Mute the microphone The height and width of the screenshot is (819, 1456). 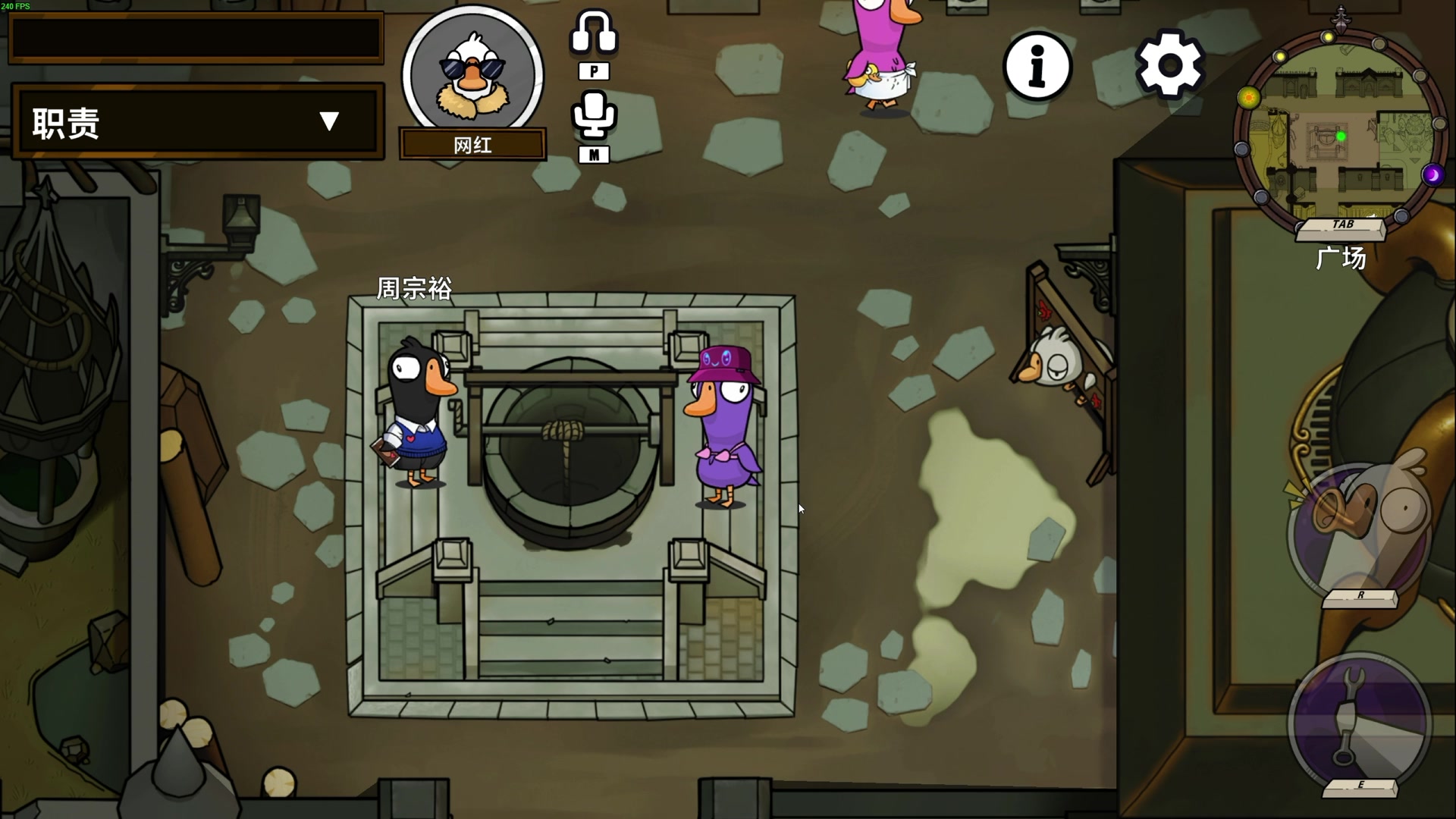coord(594,115)
